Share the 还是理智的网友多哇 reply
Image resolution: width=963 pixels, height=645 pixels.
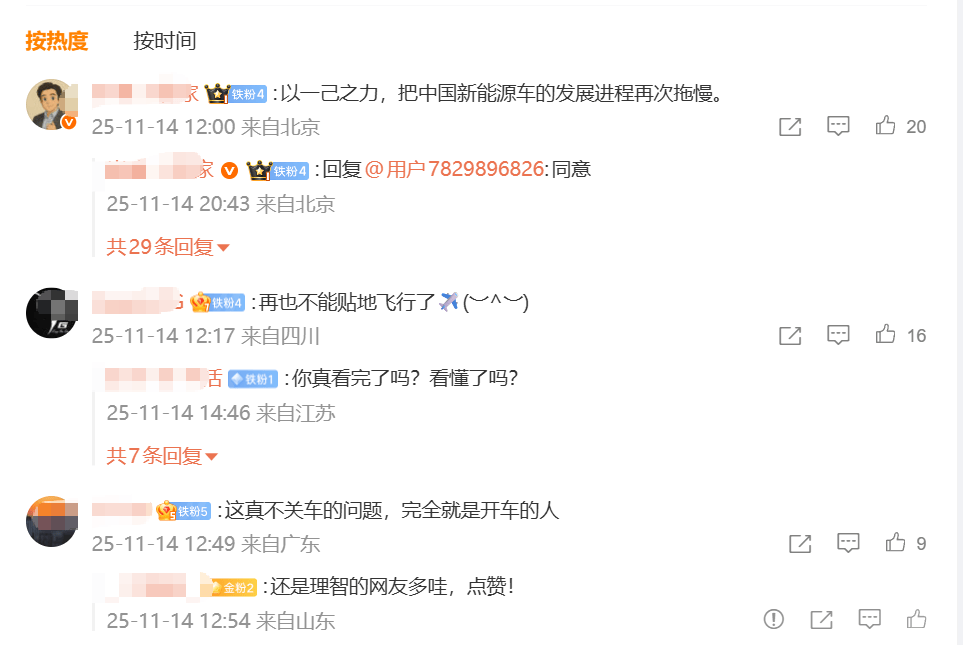click(821, 620)
